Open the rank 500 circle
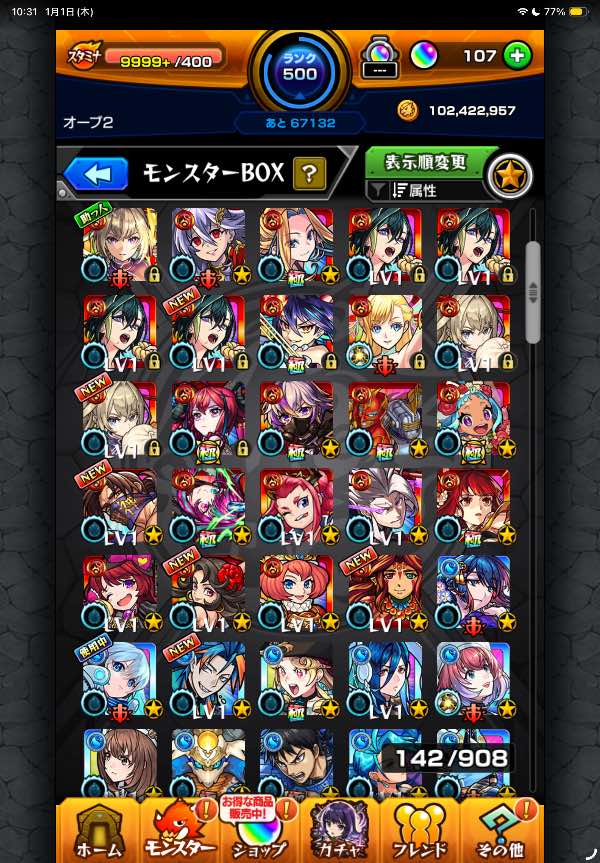The width and height of the screenshot is (600, 863). click(300, 68)
